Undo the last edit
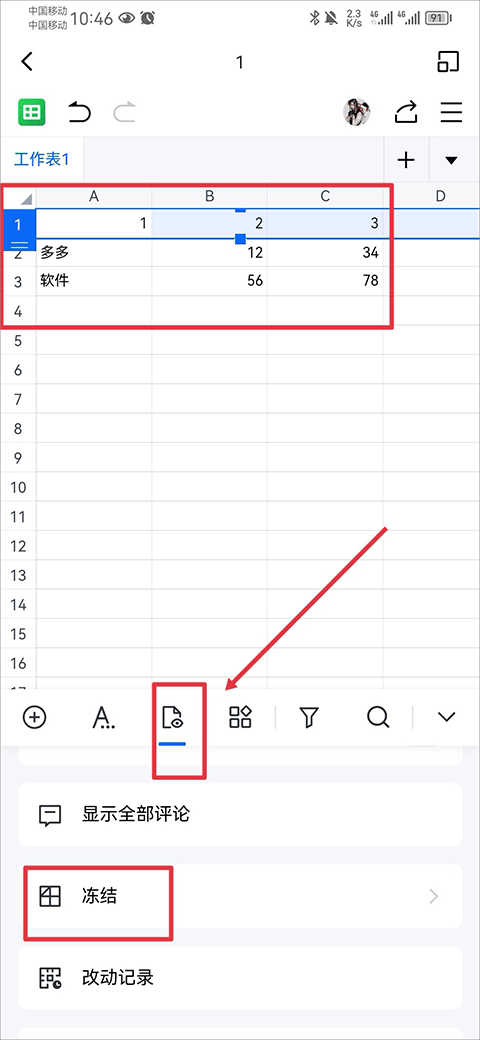This screenshot has height=1040, width=480. coord(80,113)
